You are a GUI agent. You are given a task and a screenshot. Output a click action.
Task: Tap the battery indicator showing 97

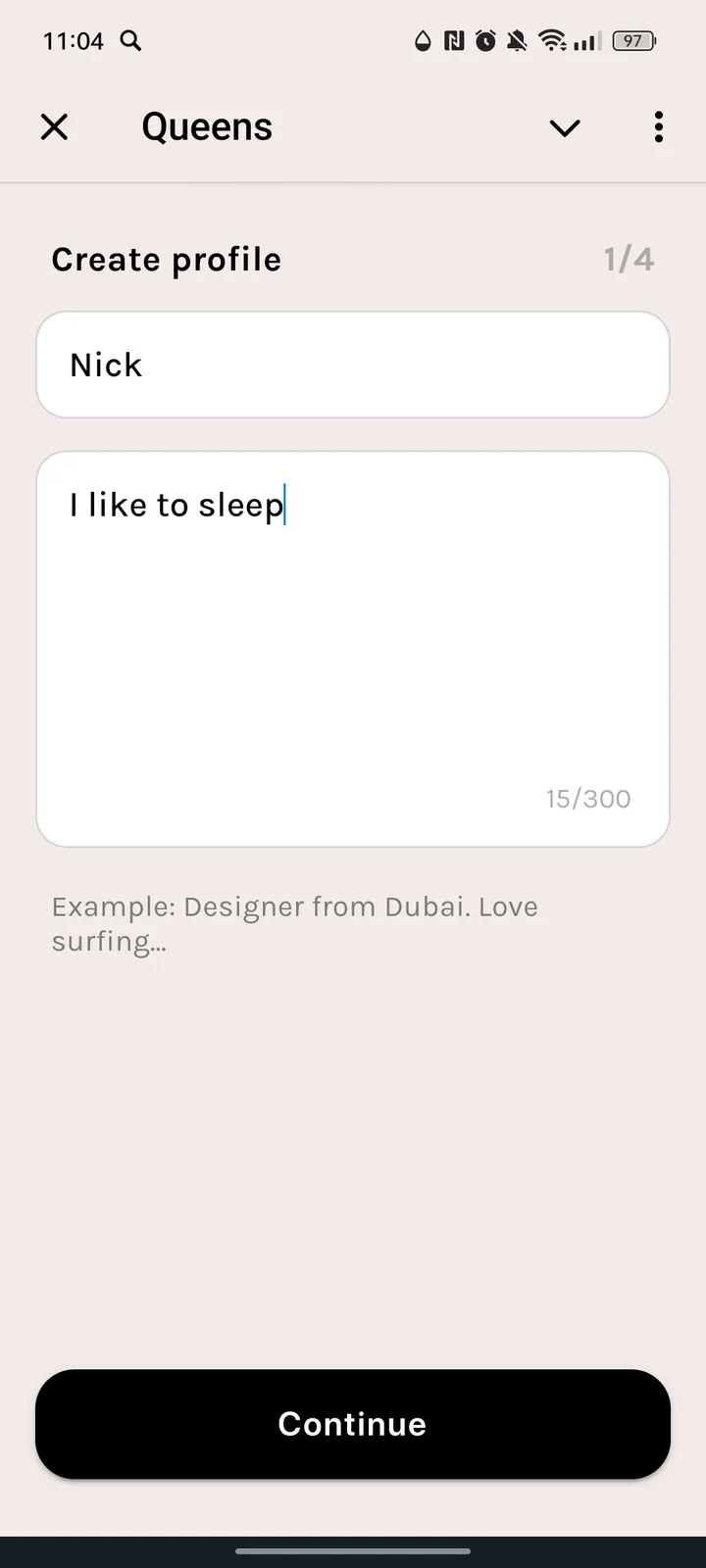[x=633, y=41]
